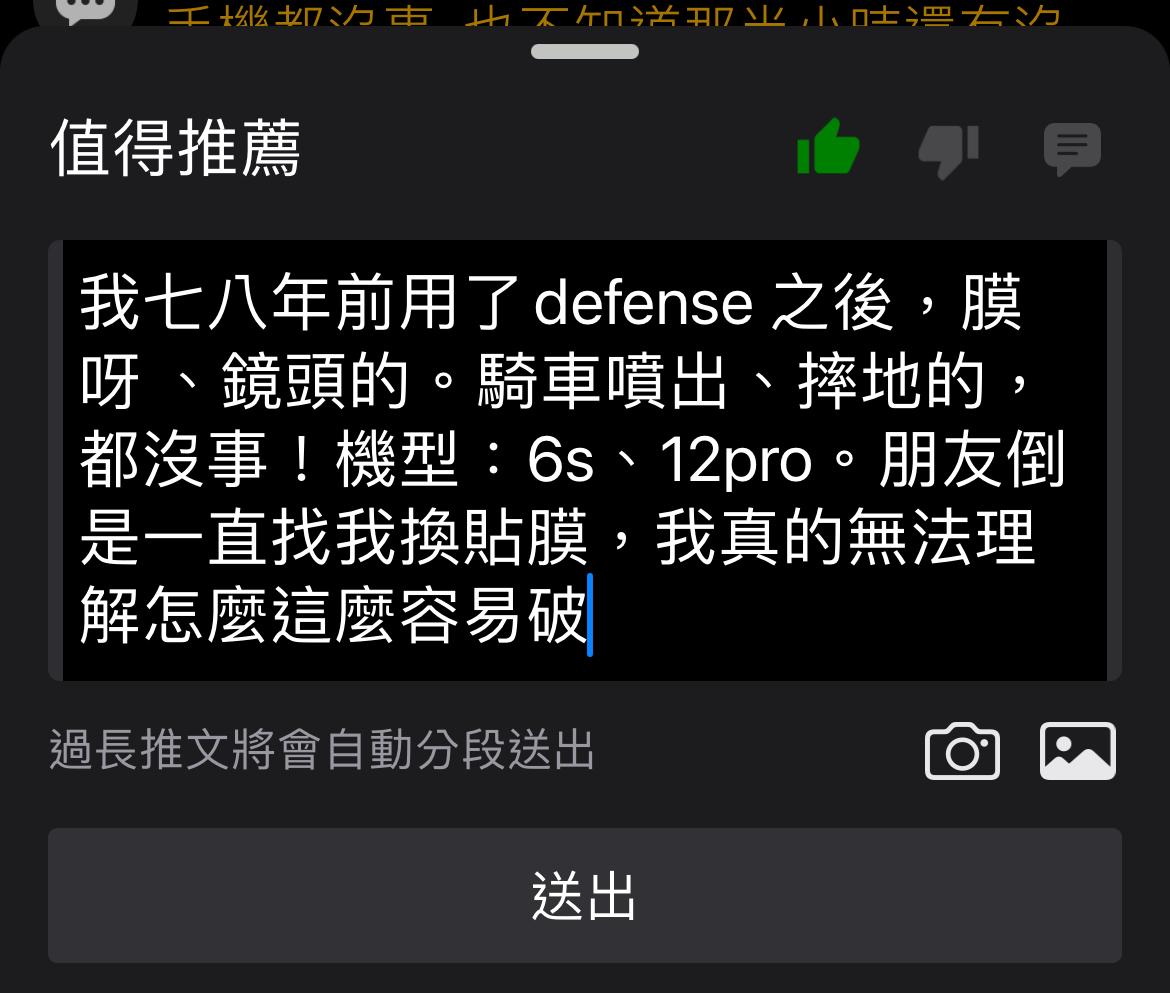Screen dimensions: 1170x993
Task: Tap 送出 to send the comment
Action: [x=585, y=895]
